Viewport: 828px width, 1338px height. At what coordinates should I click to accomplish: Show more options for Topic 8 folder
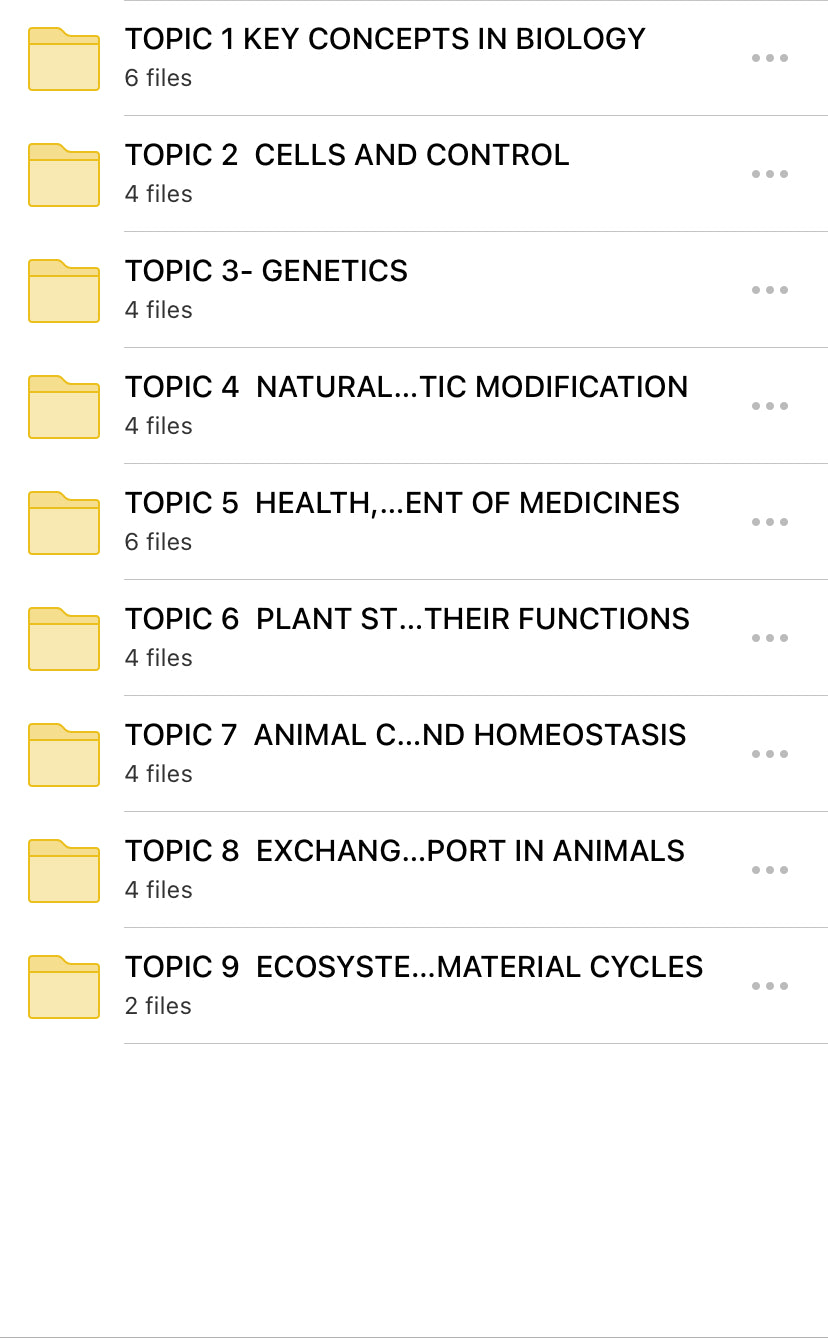tap(770, 870)
